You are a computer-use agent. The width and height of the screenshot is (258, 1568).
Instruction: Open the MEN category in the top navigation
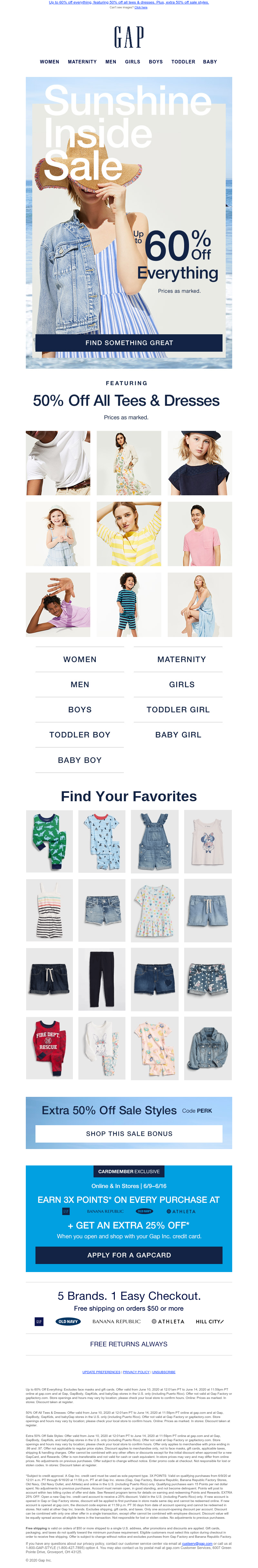pyautogui.click(x=110, y=62)
